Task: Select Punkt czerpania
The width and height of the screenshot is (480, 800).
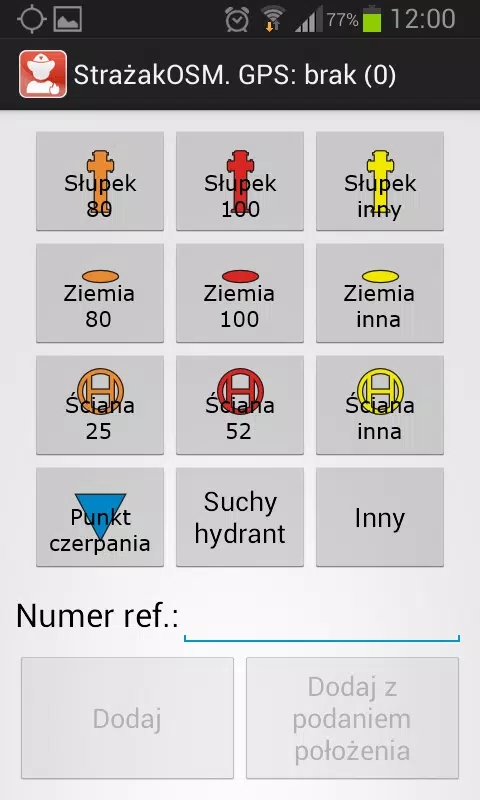Action: tap(100, 517)
